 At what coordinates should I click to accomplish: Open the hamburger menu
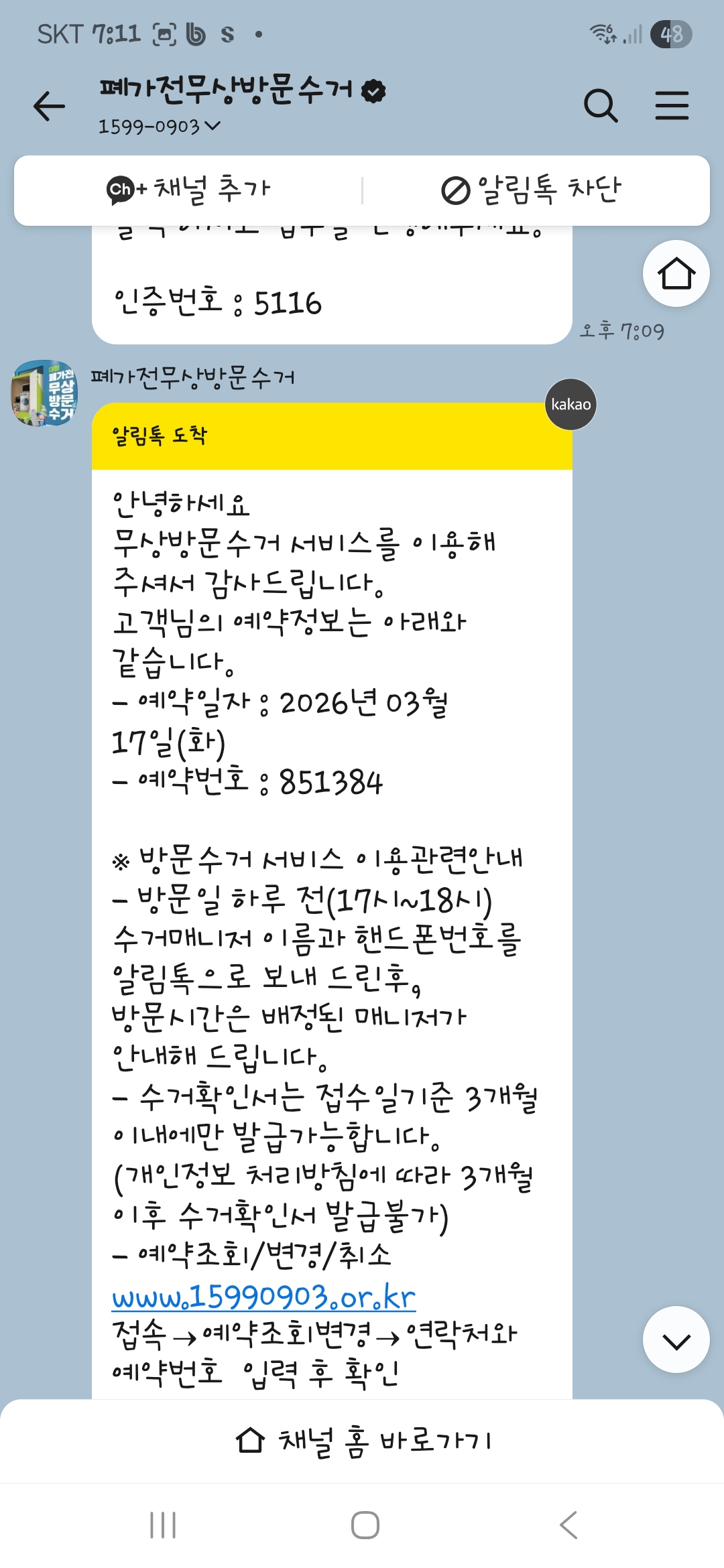click(x=672, y=106)
